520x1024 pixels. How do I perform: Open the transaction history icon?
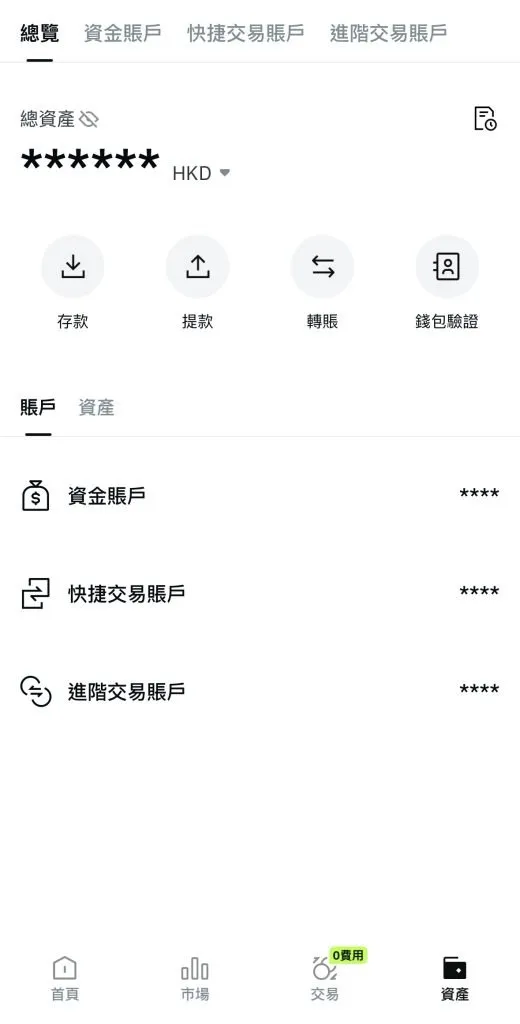485,118
